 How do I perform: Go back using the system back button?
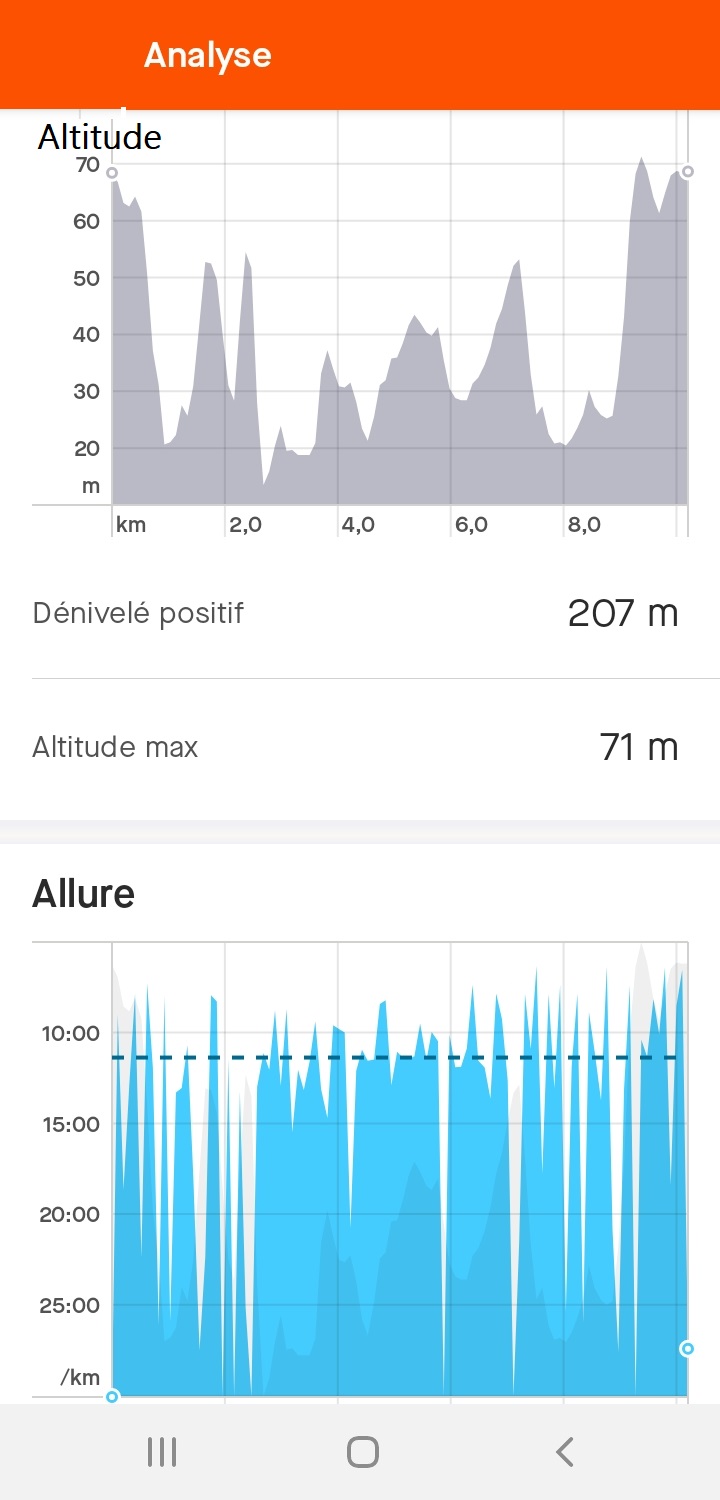coord(565,1451)
